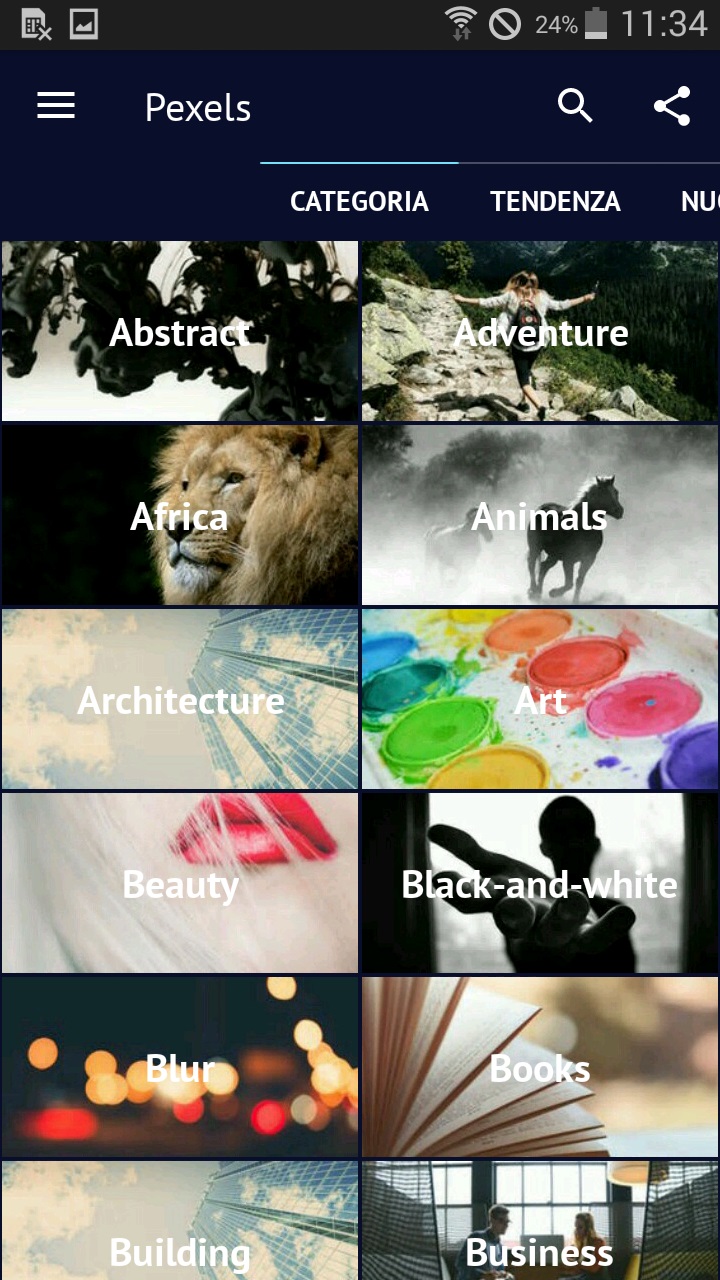
Task: Select the Business category tile
Action: click(x=540, y=1221)
